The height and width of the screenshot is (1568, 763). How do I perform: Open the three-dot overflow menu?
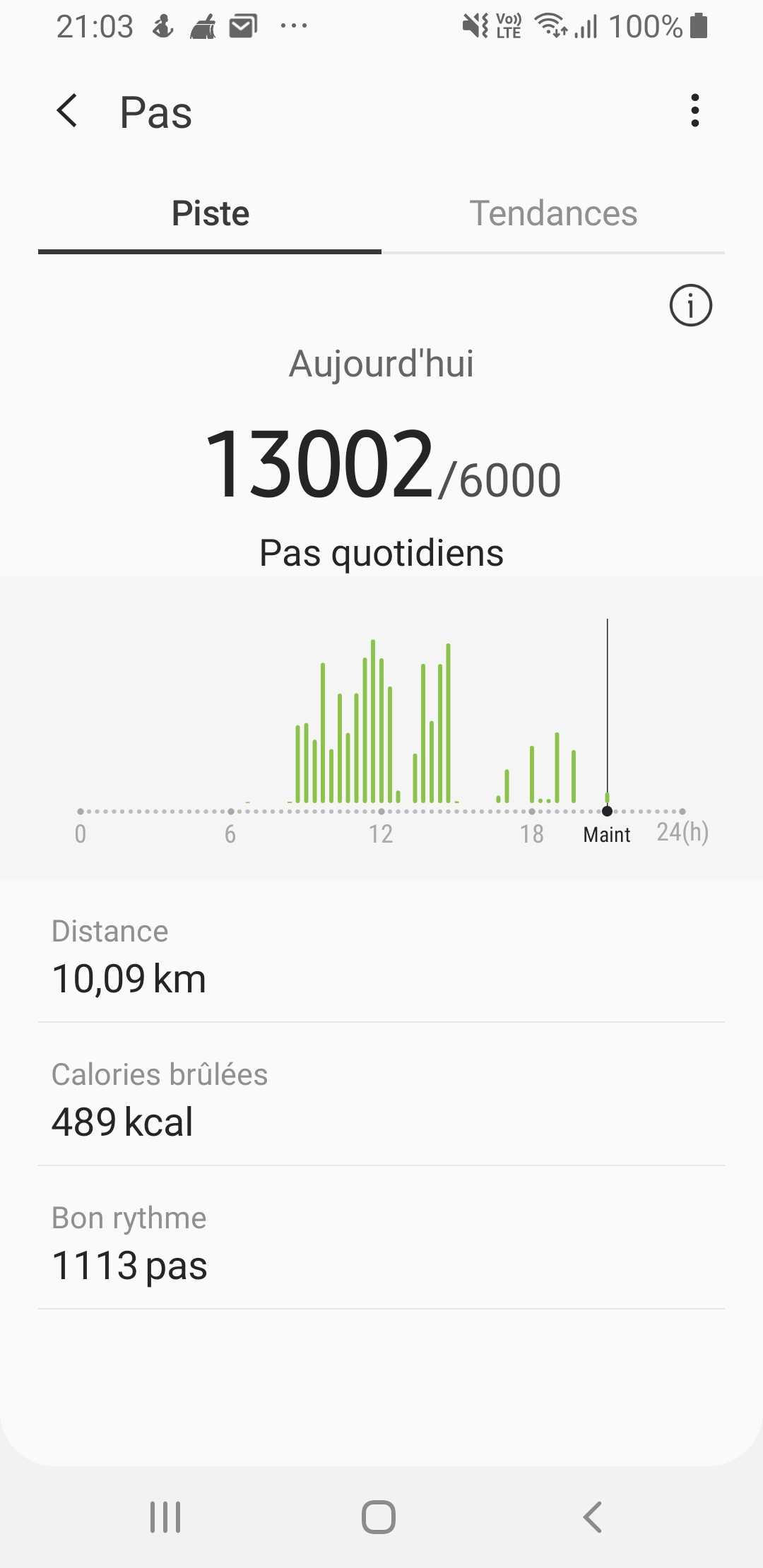(695, 111)
